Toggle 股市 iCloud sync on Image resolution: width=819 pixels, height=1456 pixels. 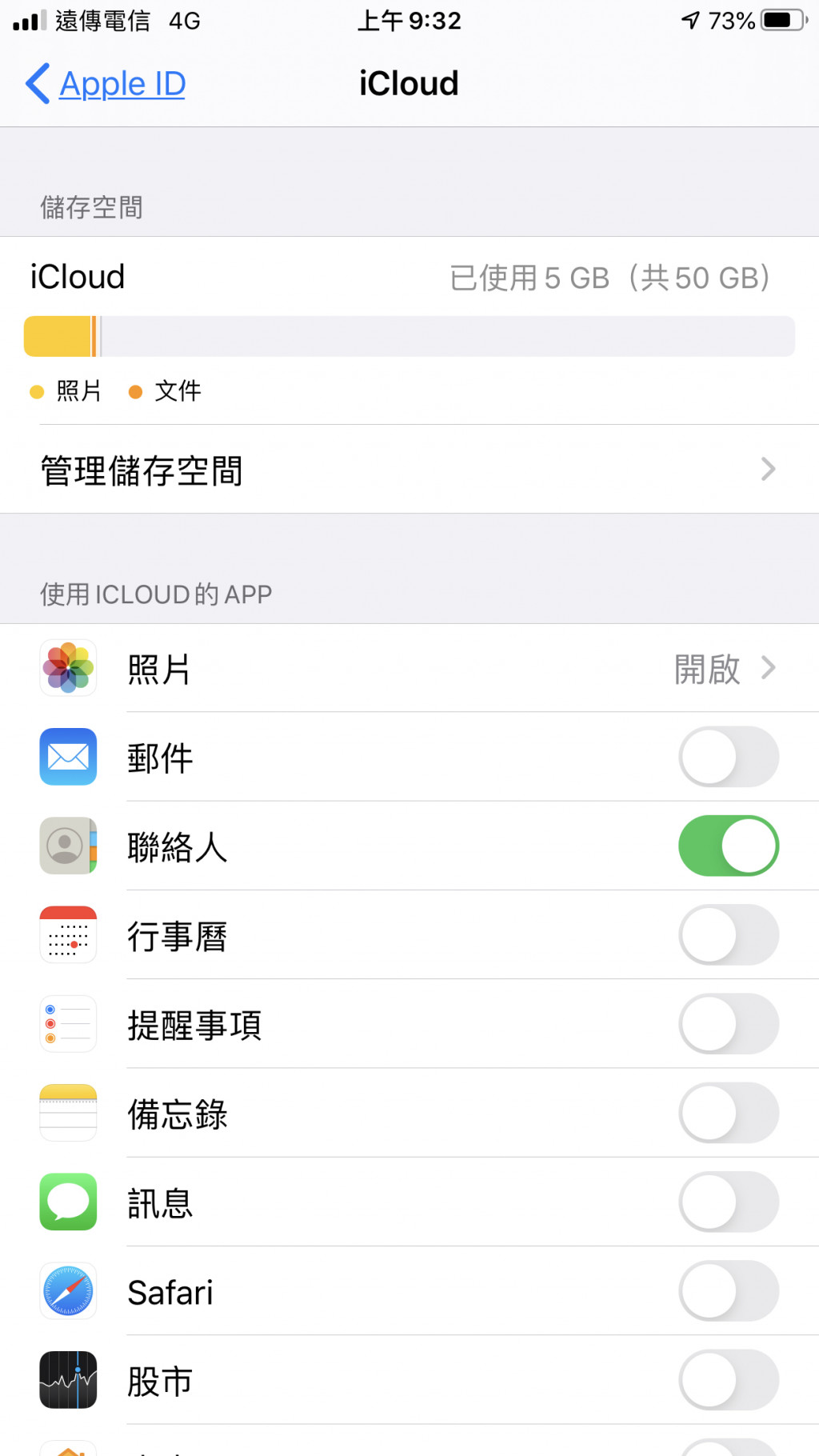[728, 1380]
